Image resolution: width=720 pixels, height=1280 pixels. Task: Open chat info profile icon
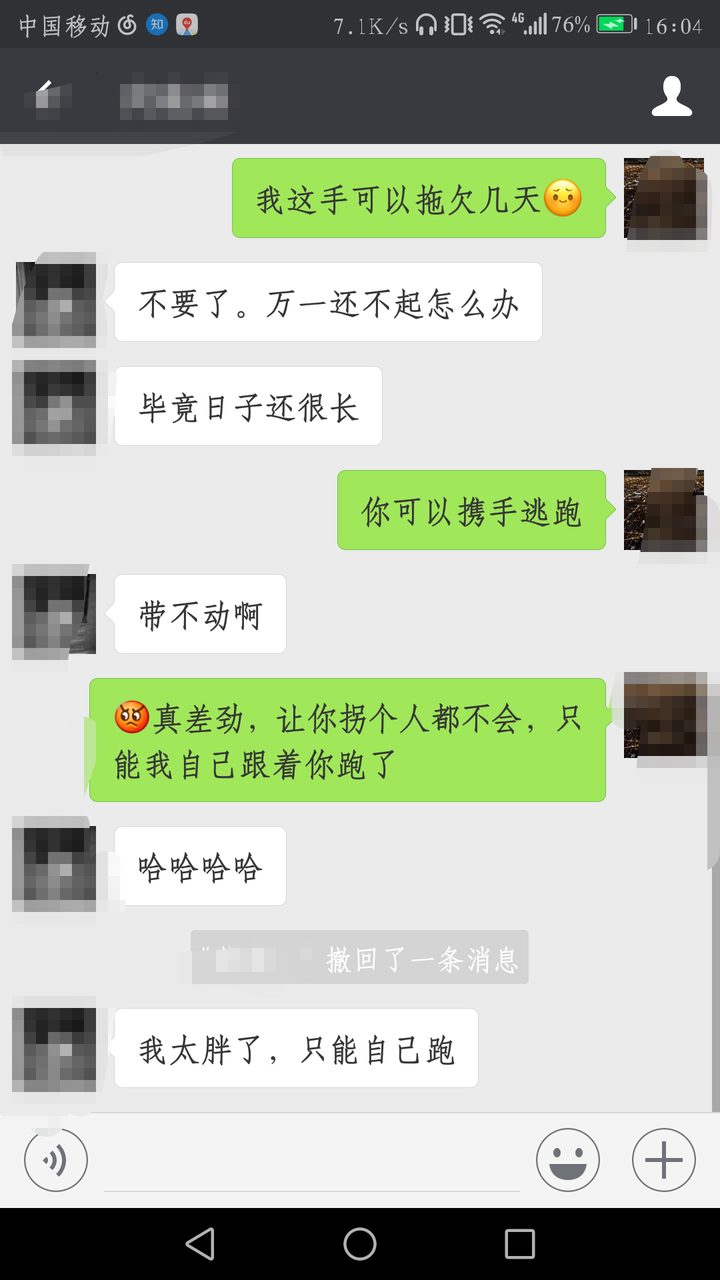(x=671, y=96)
